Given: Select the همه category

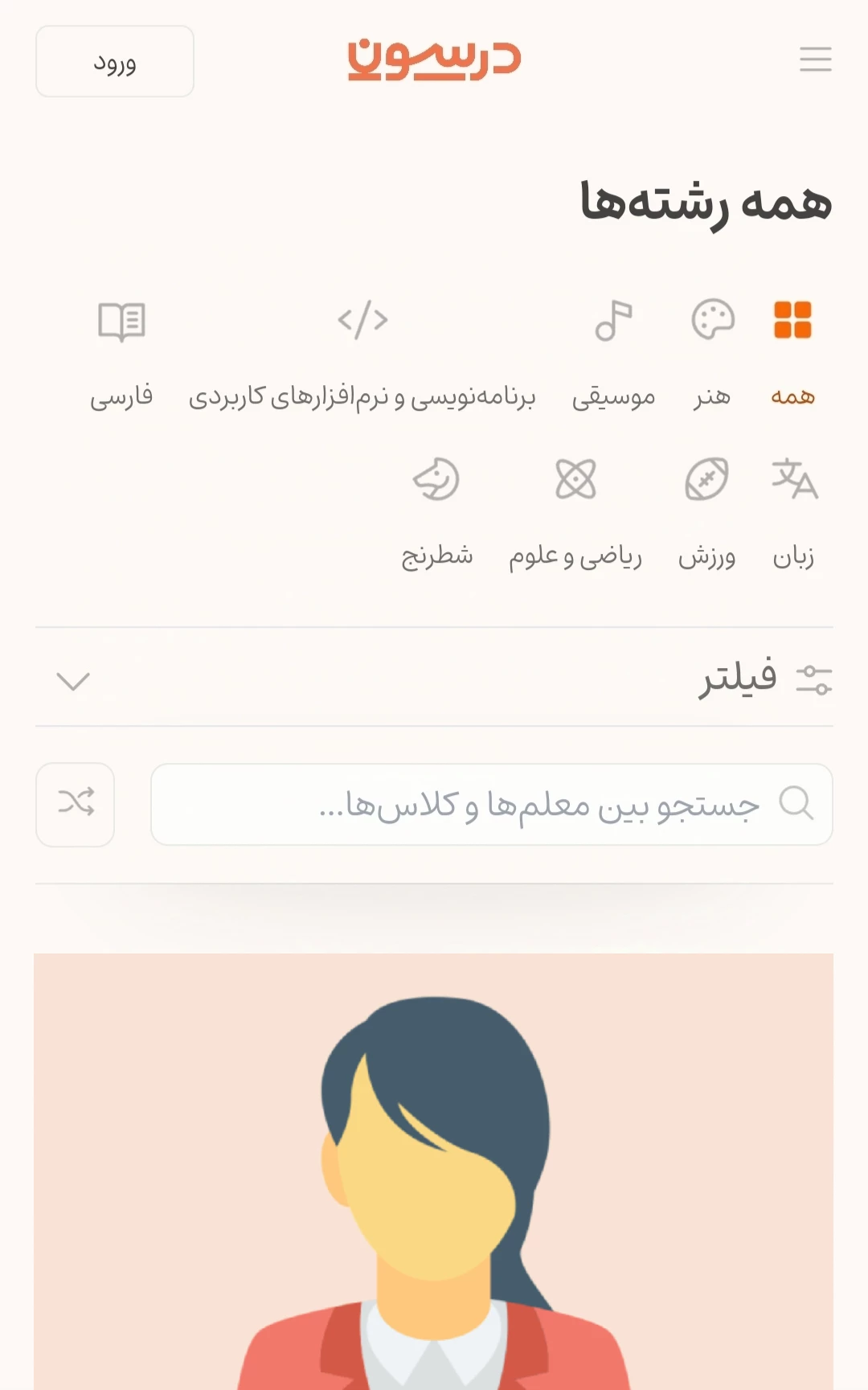Looking at the screenshot, I should (792, 351).
